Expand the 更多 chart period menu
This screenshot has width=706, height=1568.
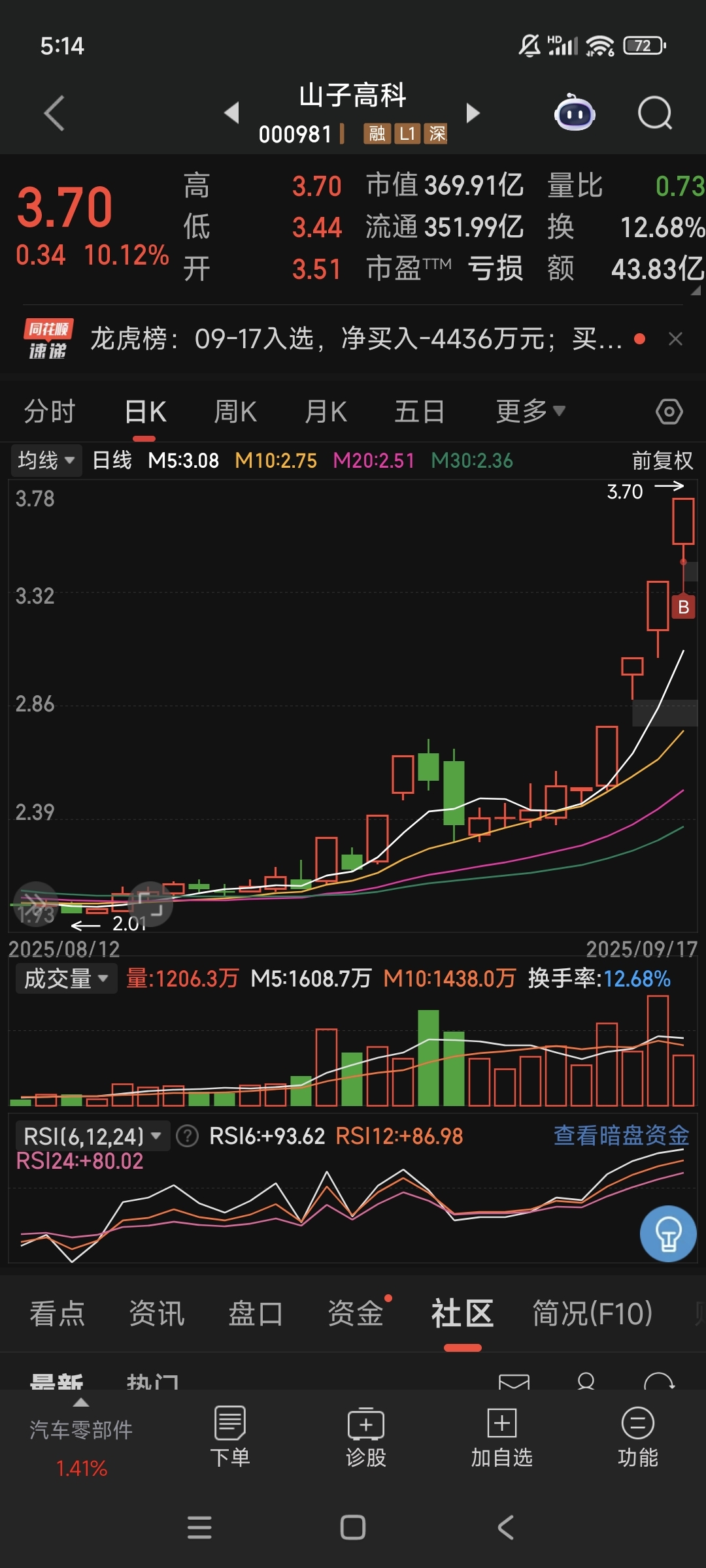click(x=529, y=411)
